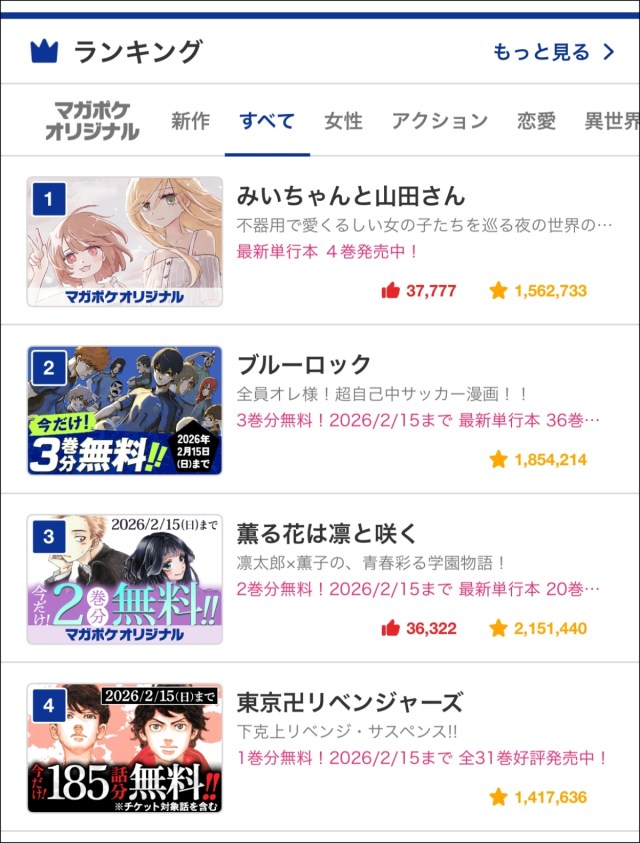Viewport: 640px width, 843px height.
Task: Open ブルーロック manga entry
Action: point(304,364)
